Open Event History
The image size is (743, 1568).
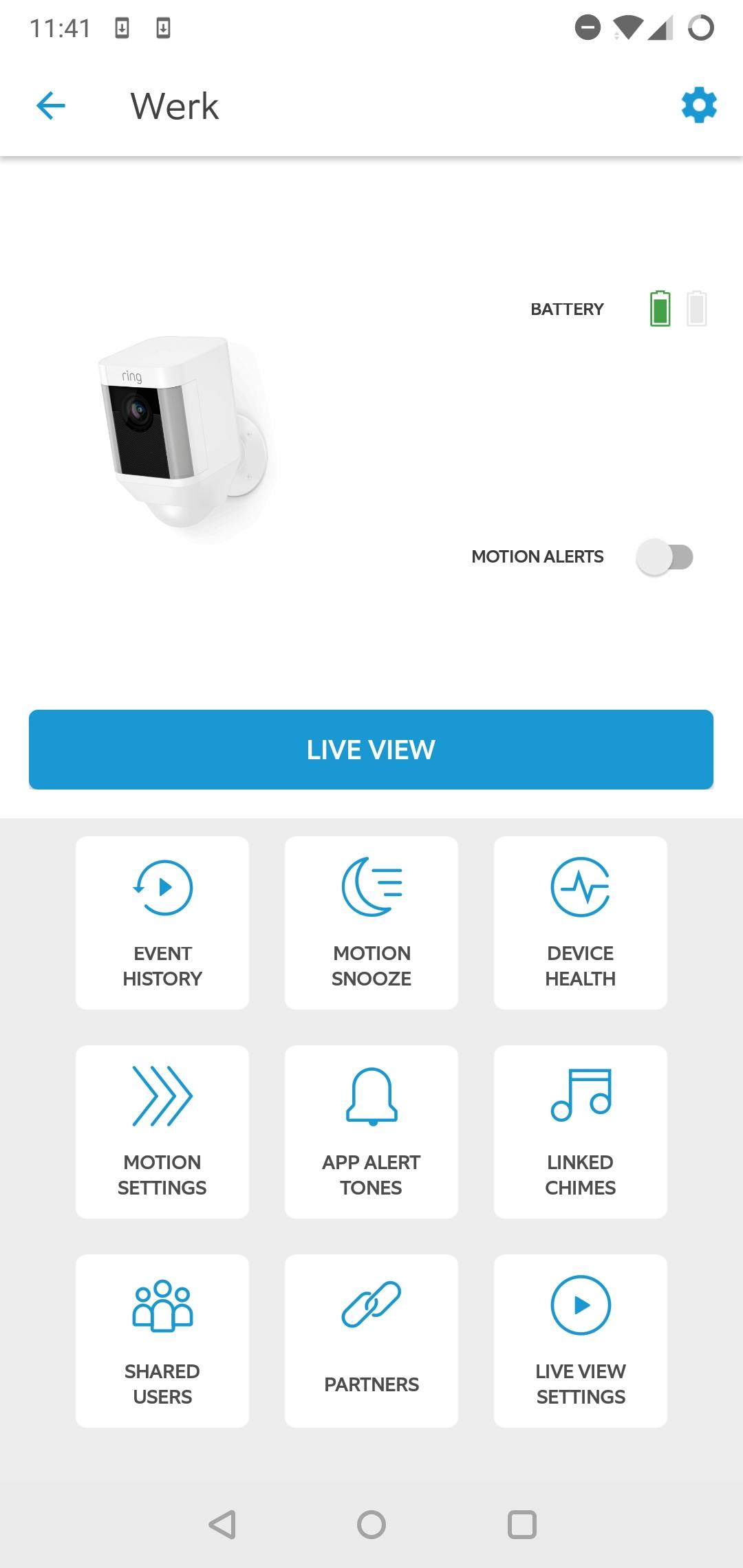point(162,923)
